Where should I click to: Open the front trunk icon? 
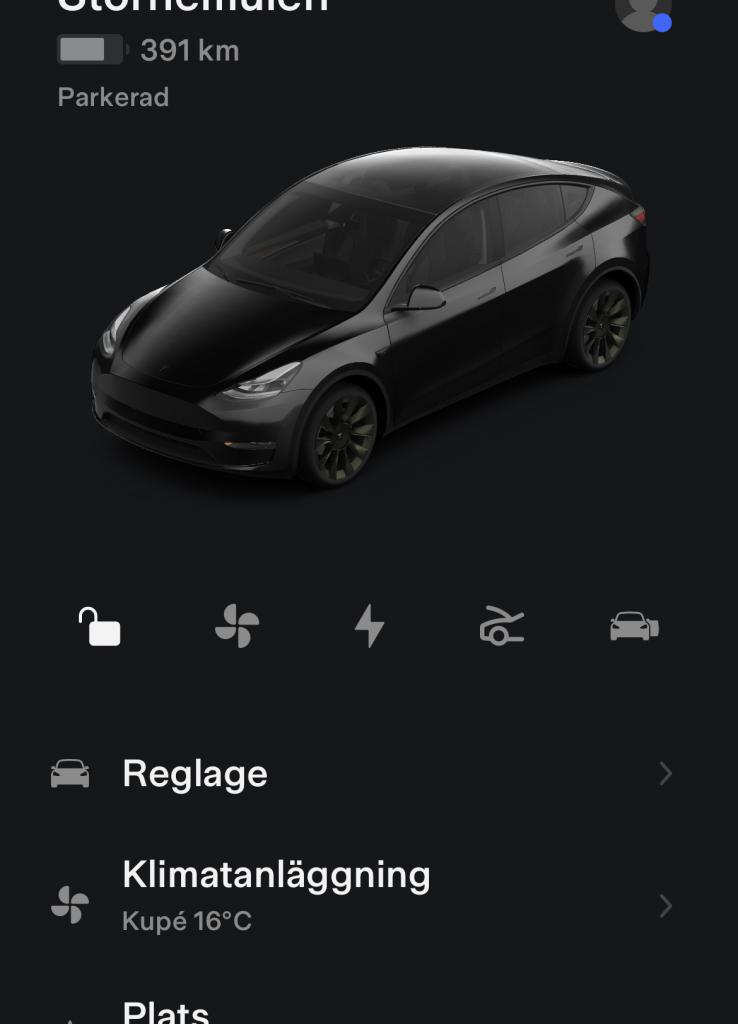tap(501, 627)
